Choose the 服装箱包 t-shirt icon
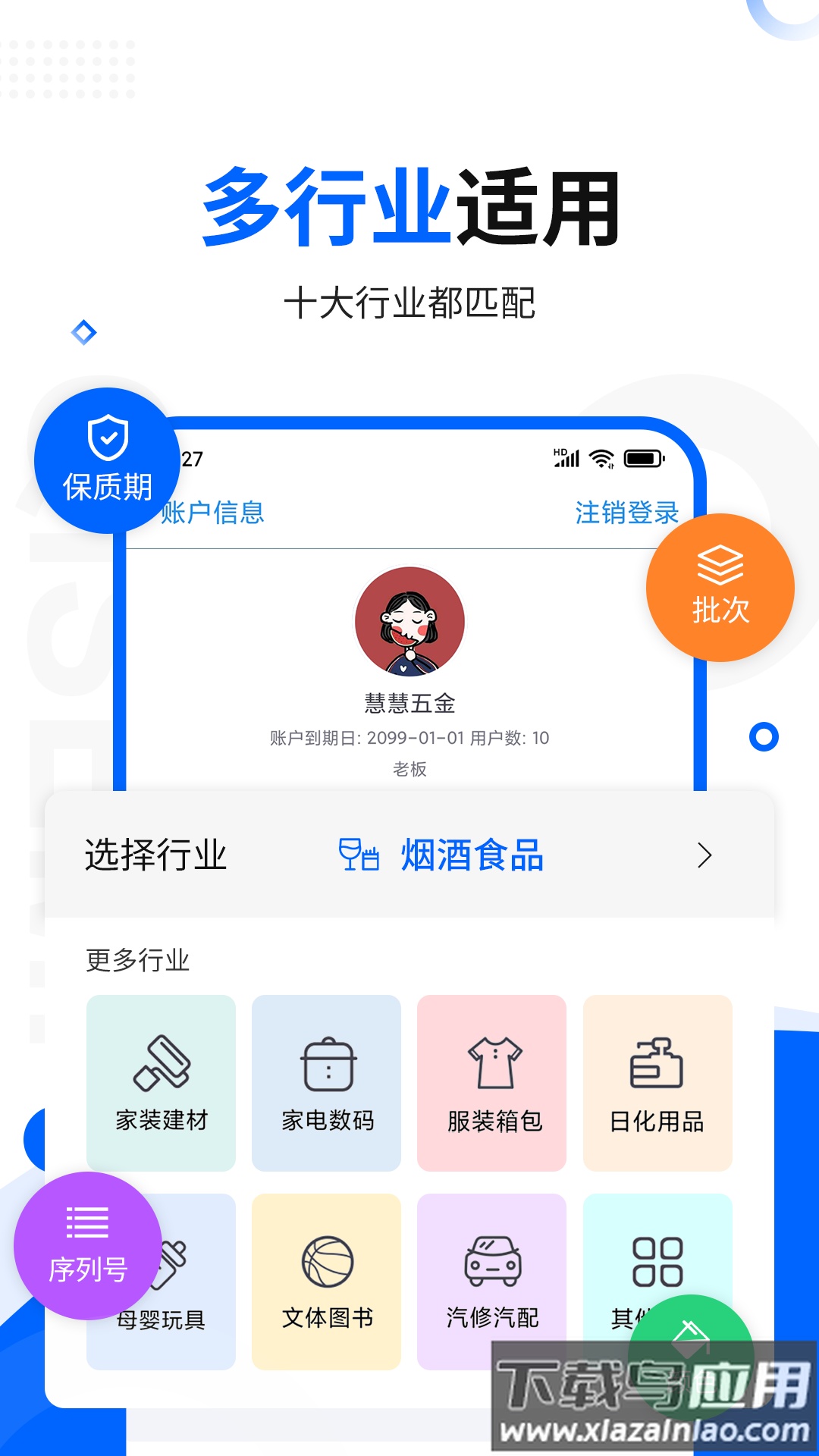The height and width of the screenshot is (1456, 819). click(x=491, y=1062)
